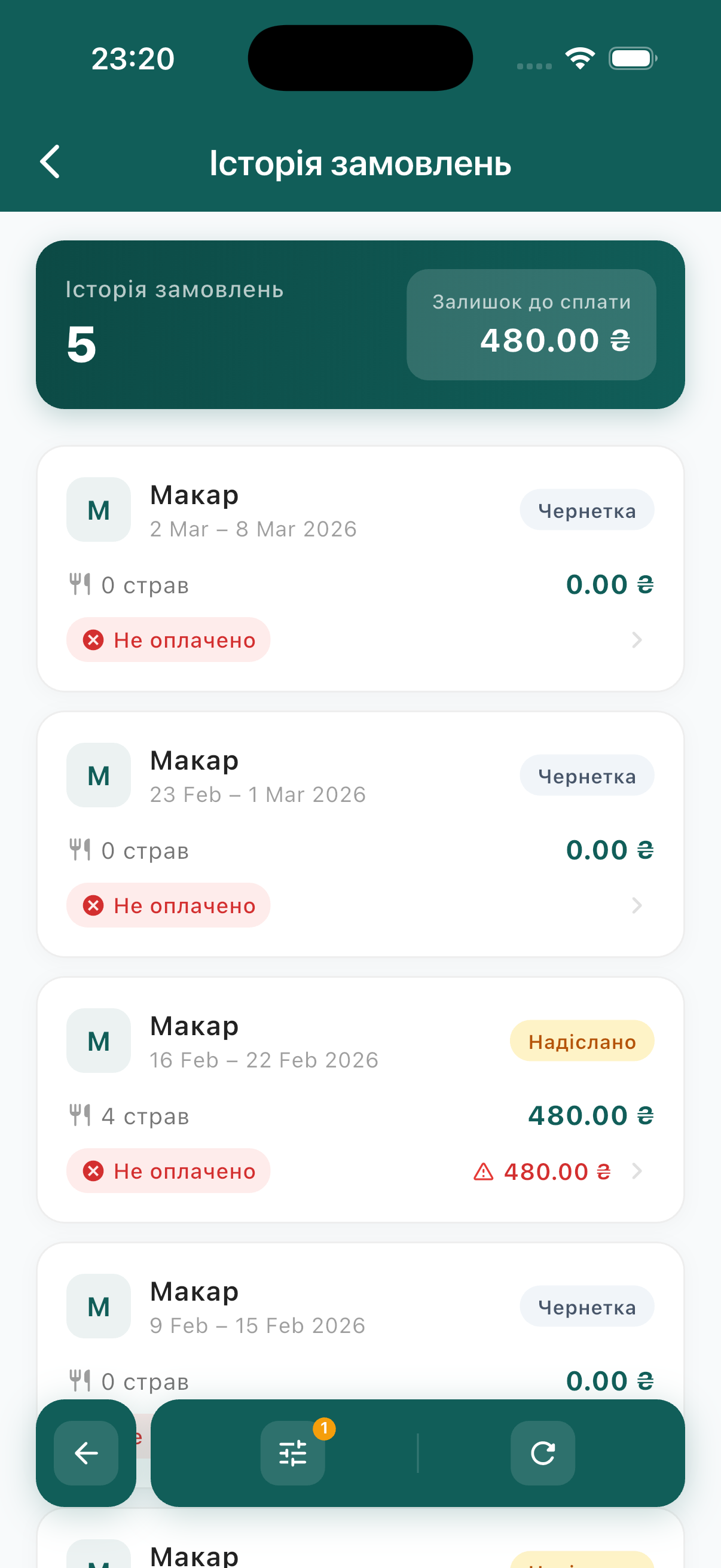721x1568 pixels.
Task: Tap the Чернетка badge on the first card
Action: click(x=586, y=510)
